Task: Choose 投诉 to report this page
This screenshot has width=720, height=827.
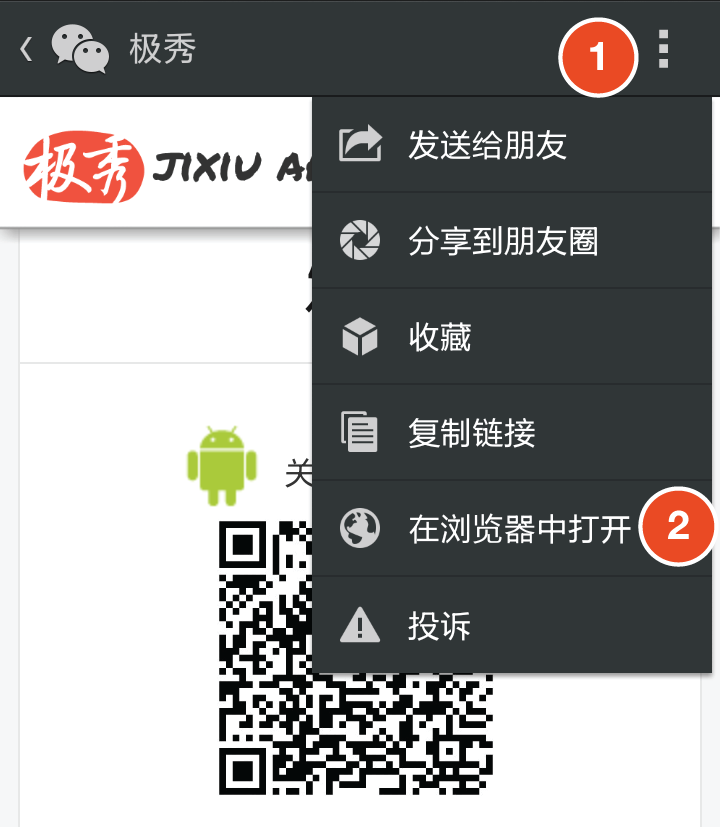Action: pos(439,626)
